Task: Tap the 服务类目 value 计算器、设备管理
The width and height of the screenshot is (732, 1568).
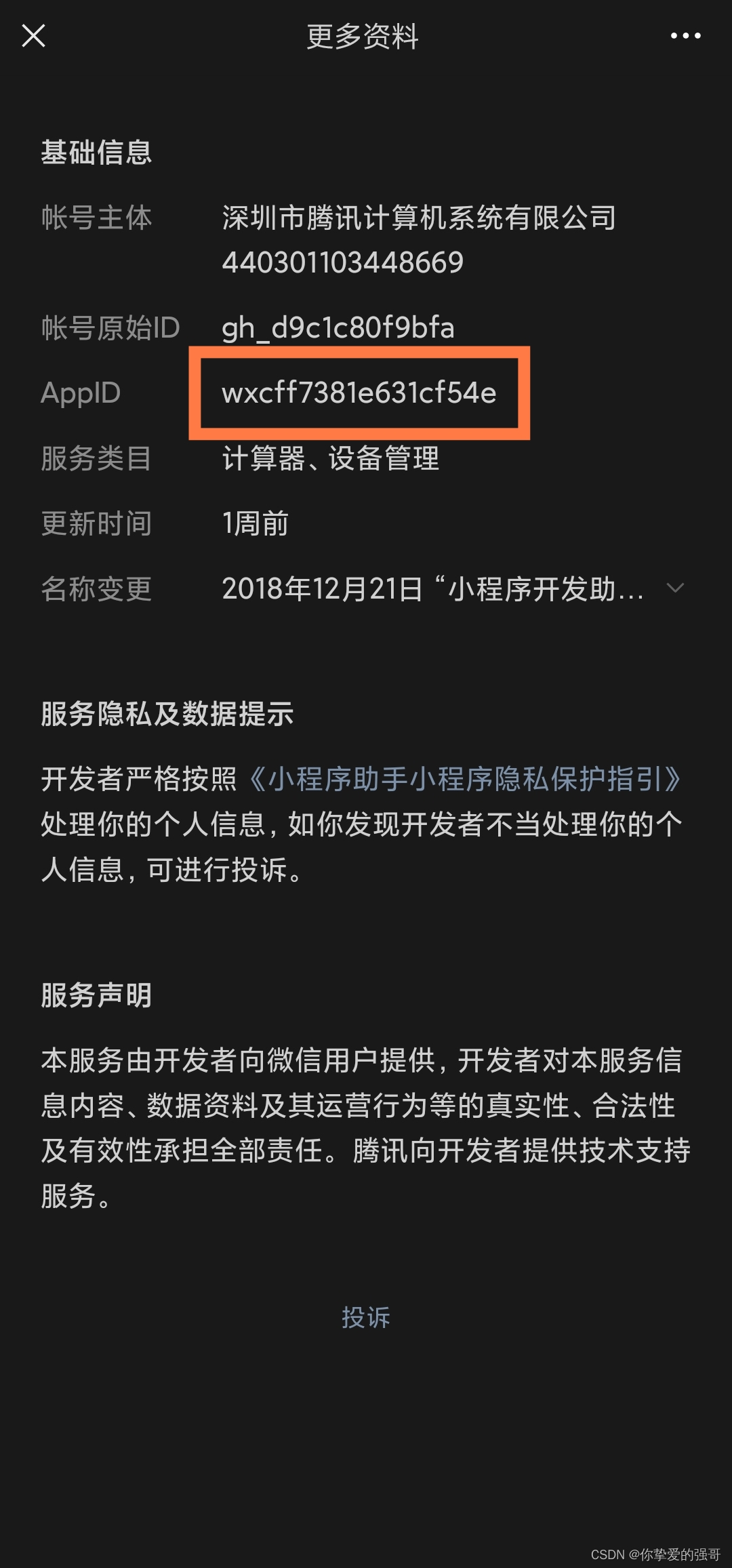Action: pyautogui.click(x=331, y=458)
